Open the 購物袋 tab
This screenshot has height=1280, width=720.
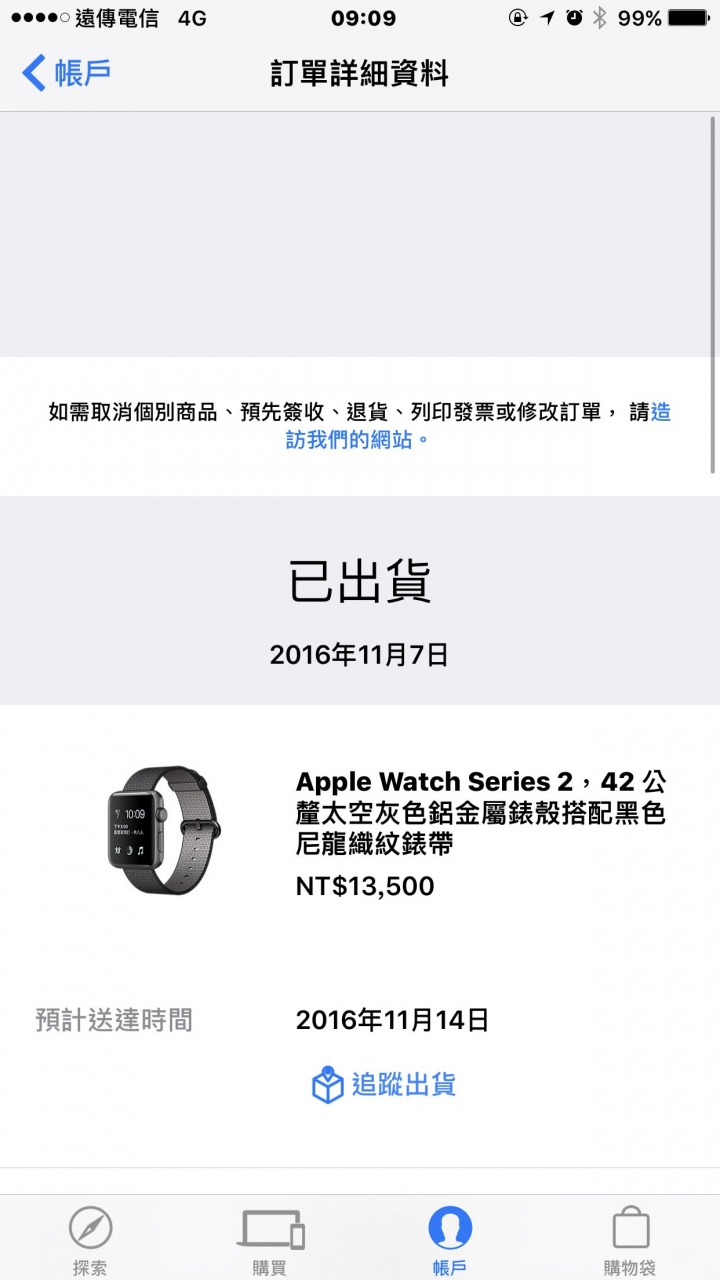click(x=630, y=1240)
